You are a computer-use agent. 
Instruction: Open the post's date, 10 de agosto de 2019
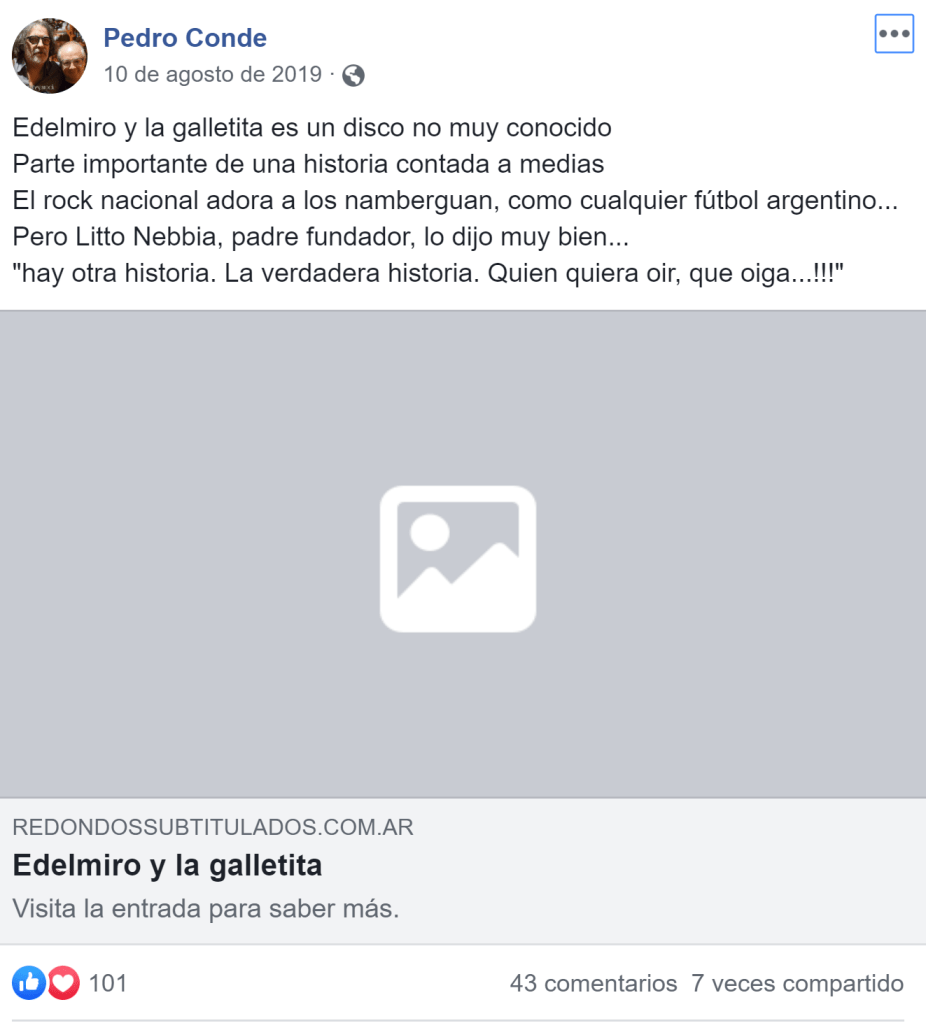[x=212, y=74]
